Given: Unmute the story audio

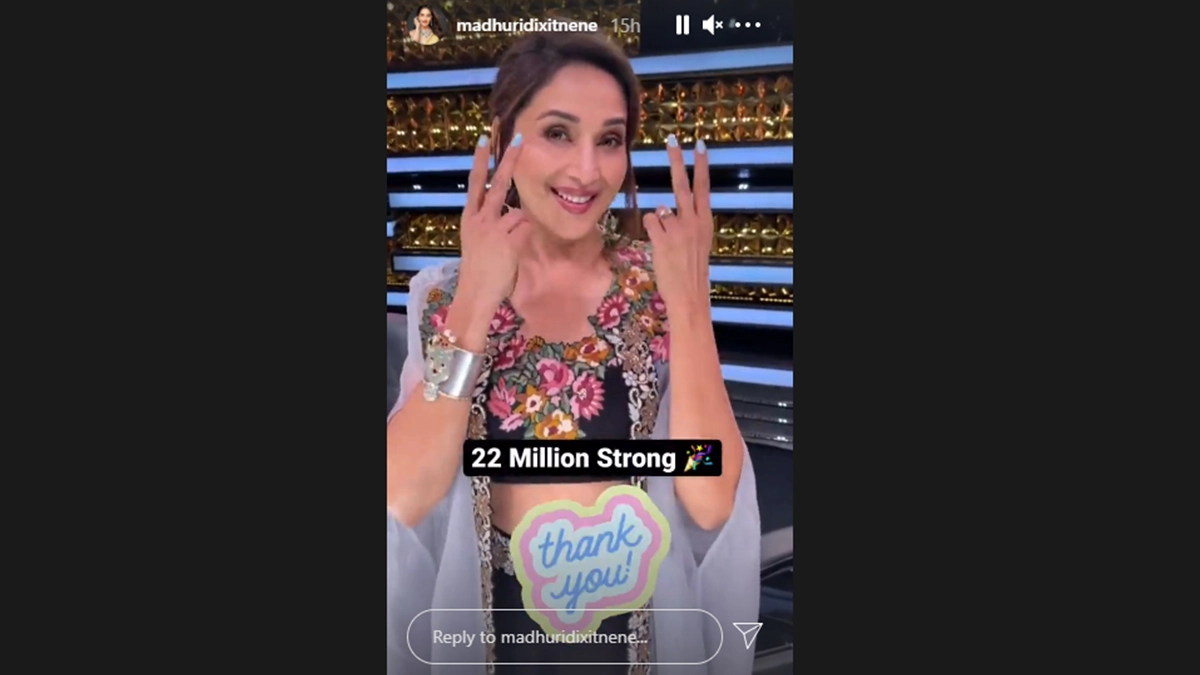Looking at the screenshot, I should click(713, 25).
